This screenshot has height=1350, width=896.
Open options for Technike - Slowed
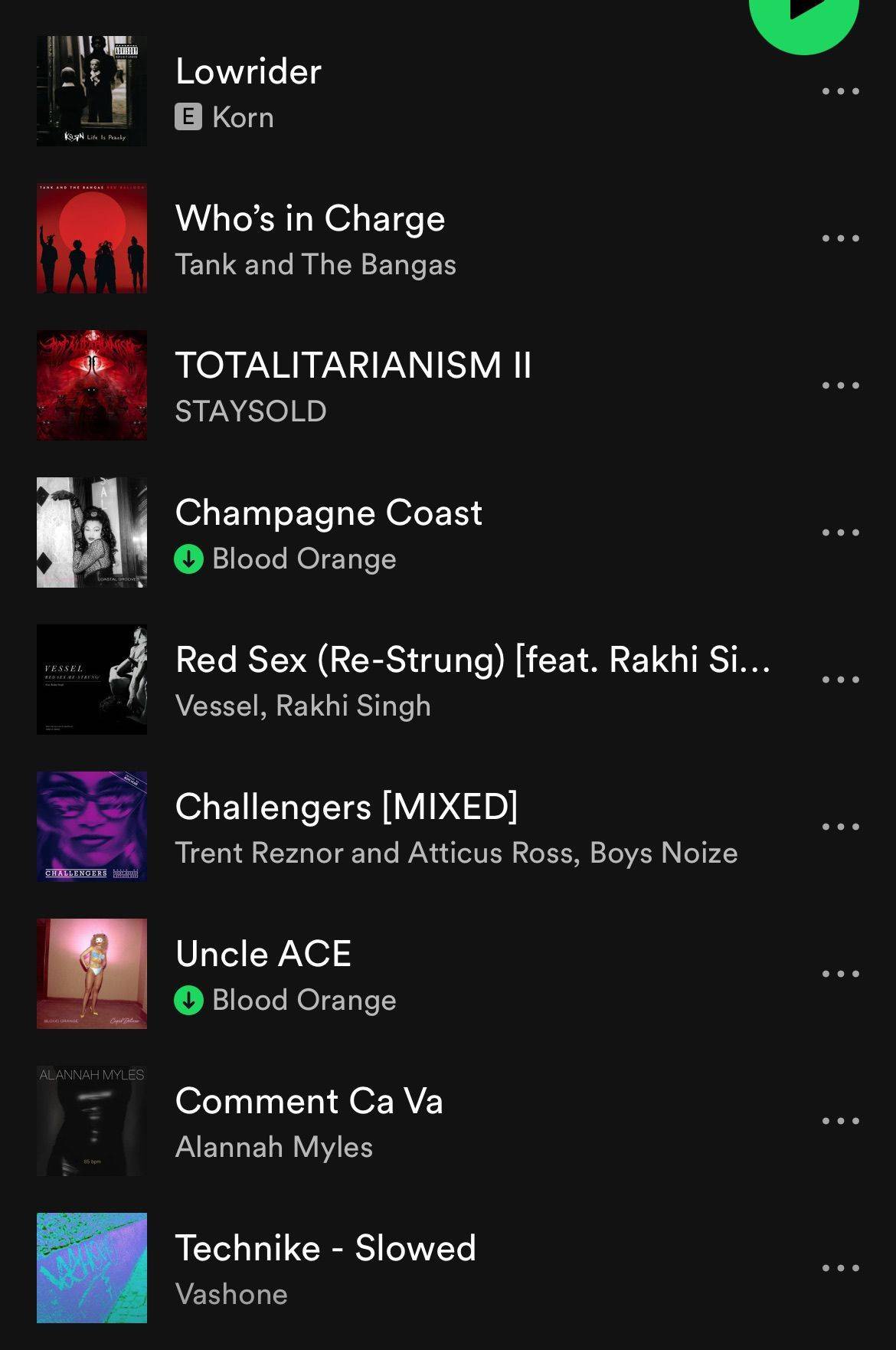(840, 1268)
